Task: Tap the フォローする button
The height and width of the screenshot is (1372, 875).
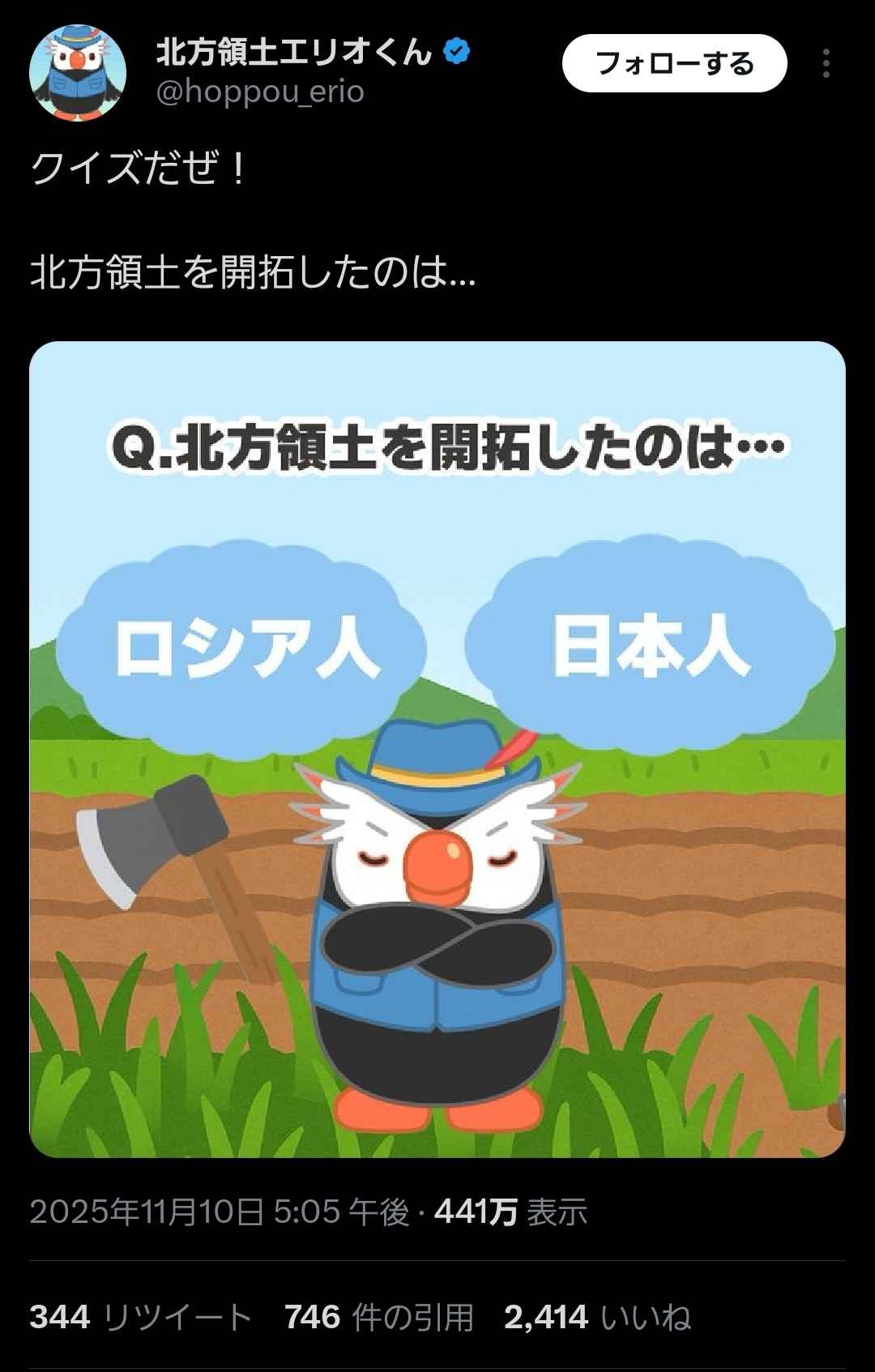Action: click(674, 63)
